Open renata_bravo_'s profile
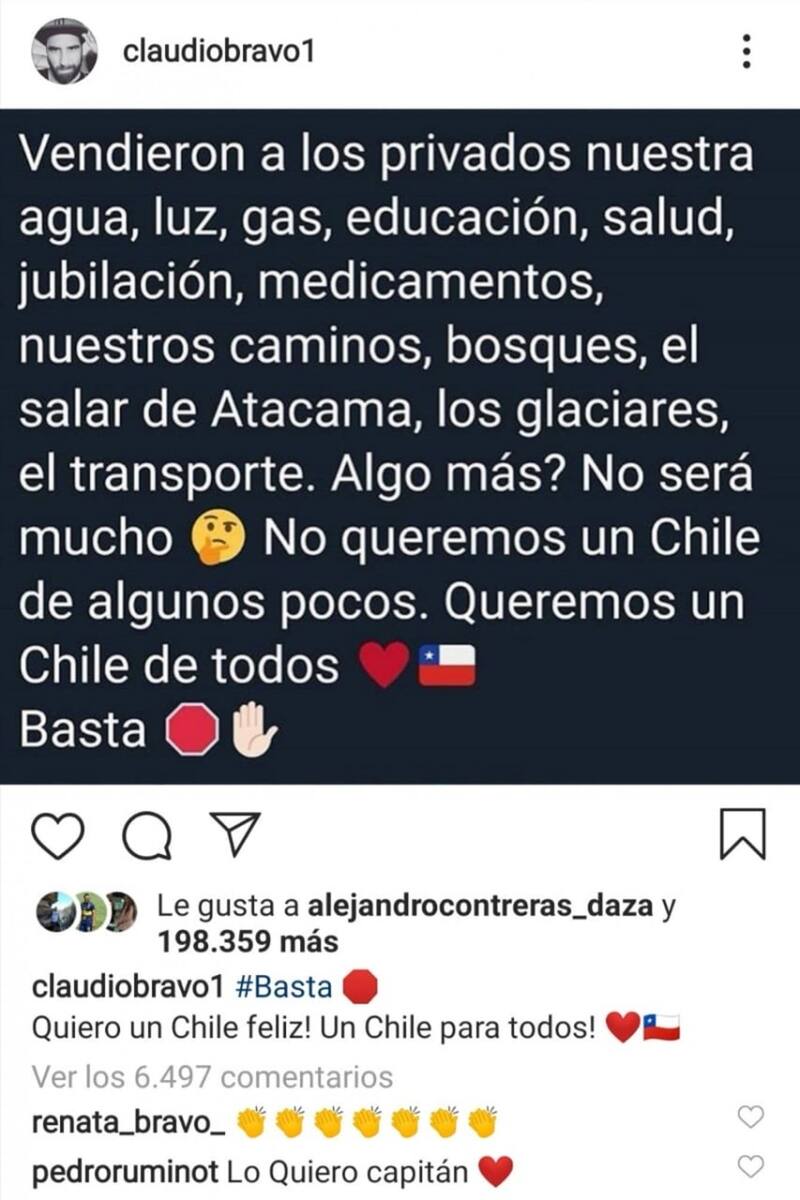The width and height of the screenshot is (800, 1200). pyautogui.click(x=130, y=1122)
